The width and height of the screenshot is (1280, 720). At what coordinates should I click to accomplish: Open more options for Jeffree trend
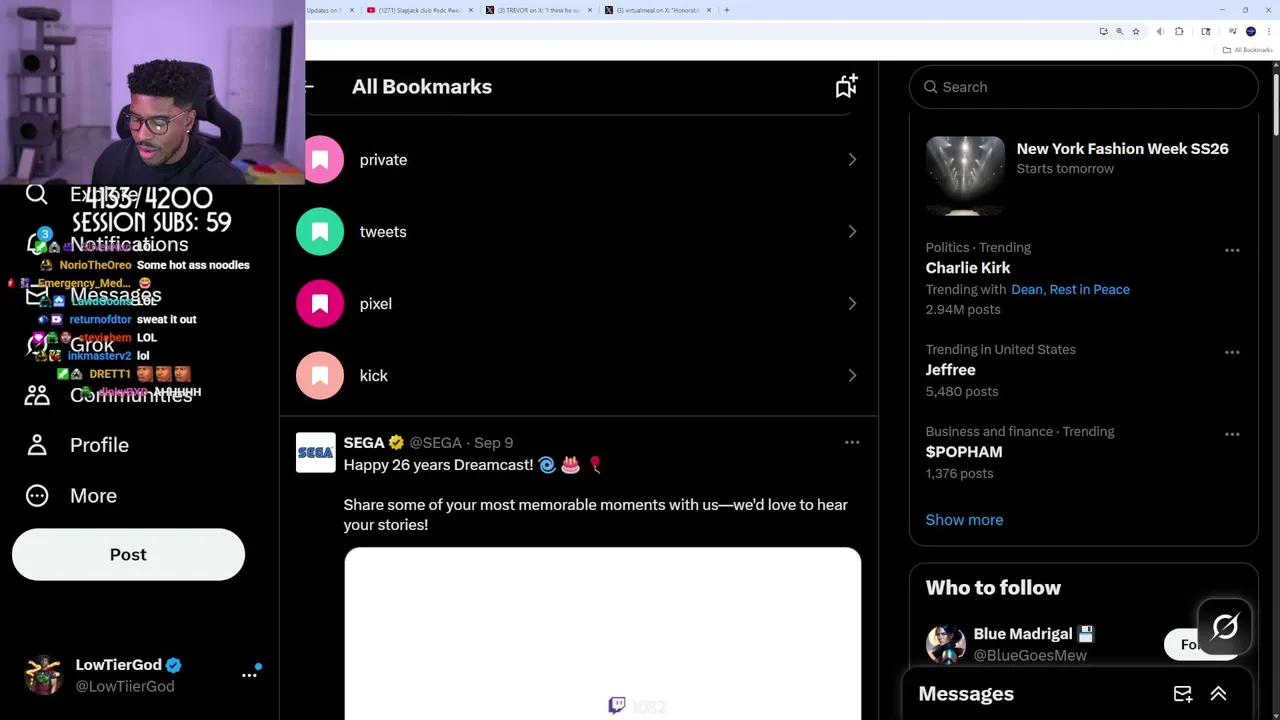[1232, 352]
